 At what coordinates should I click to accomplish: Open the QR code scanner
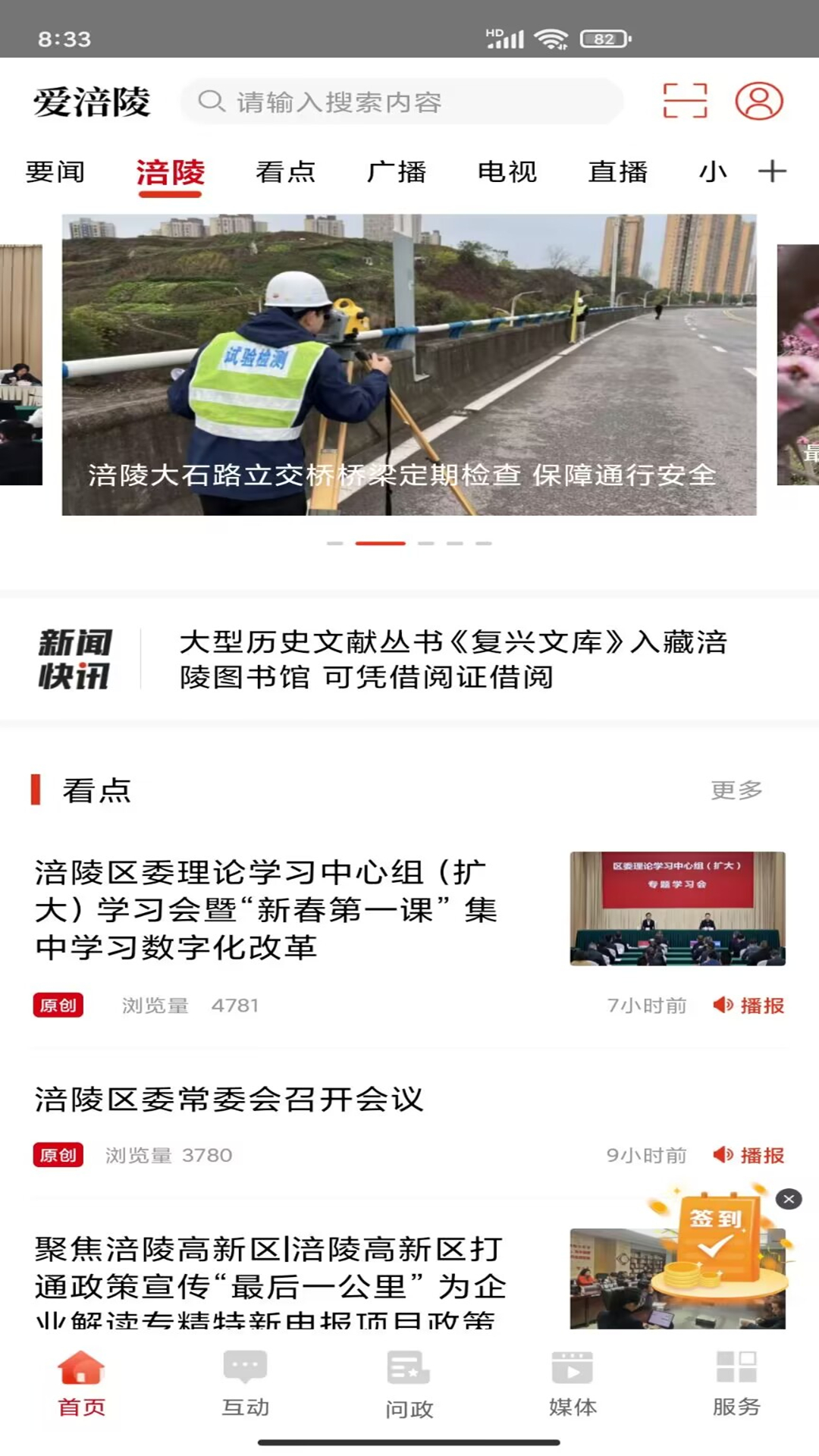point(685,102)
